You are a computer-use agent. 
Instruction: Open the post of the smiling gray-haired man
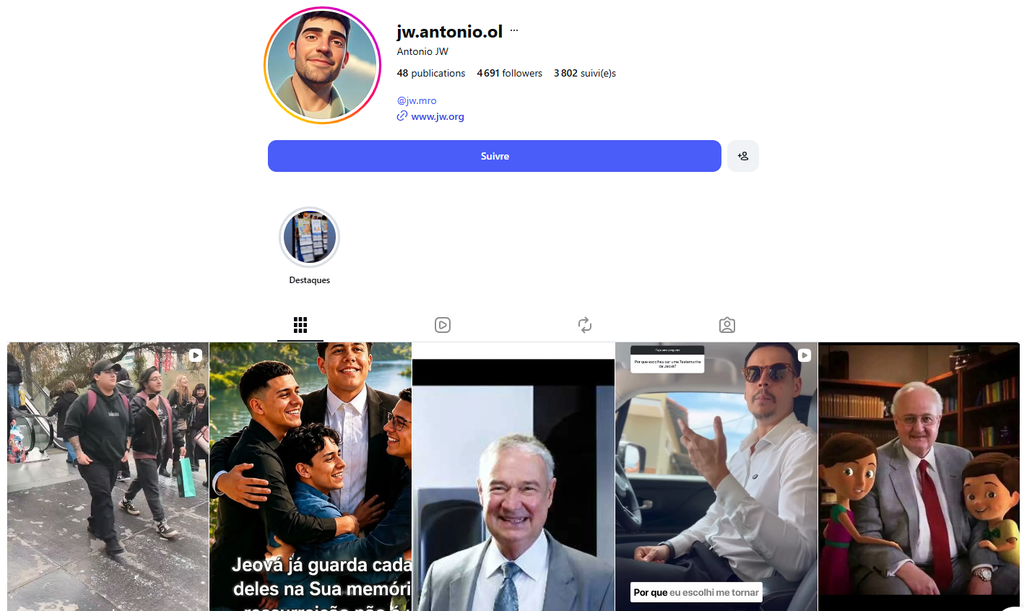513,477
